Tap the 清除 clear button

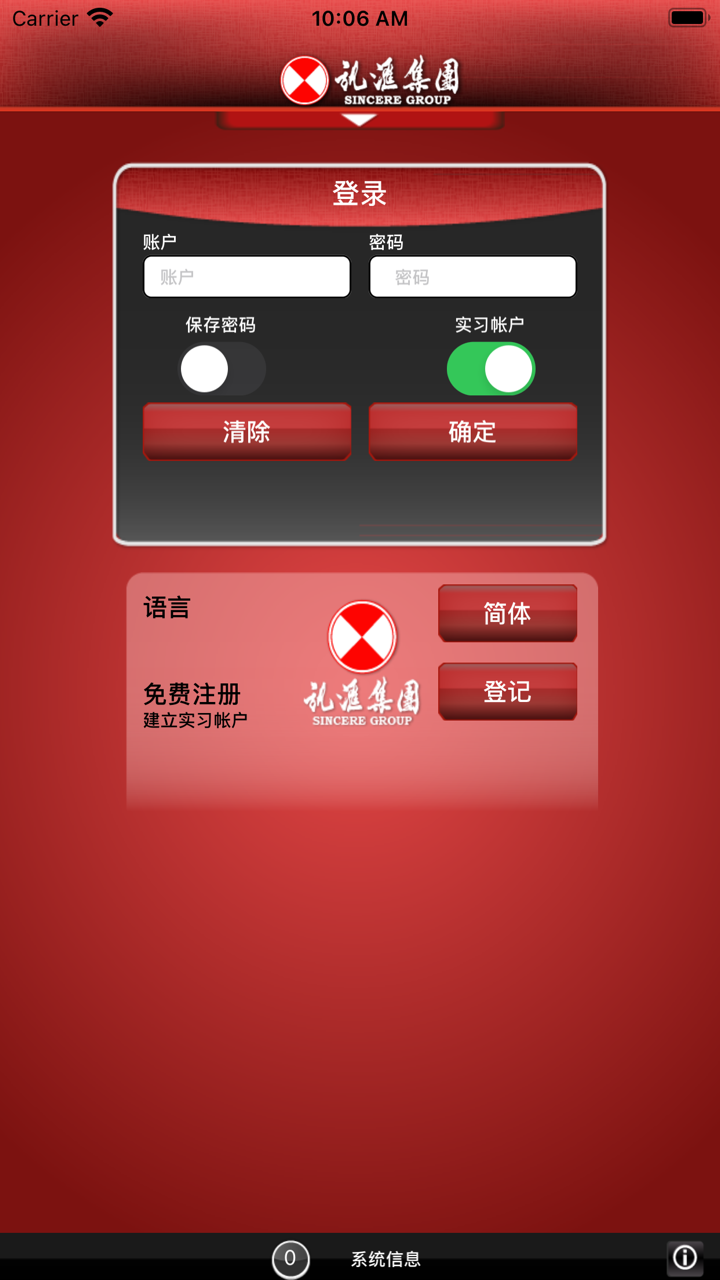pyautogui.click(x=247, y=432)
